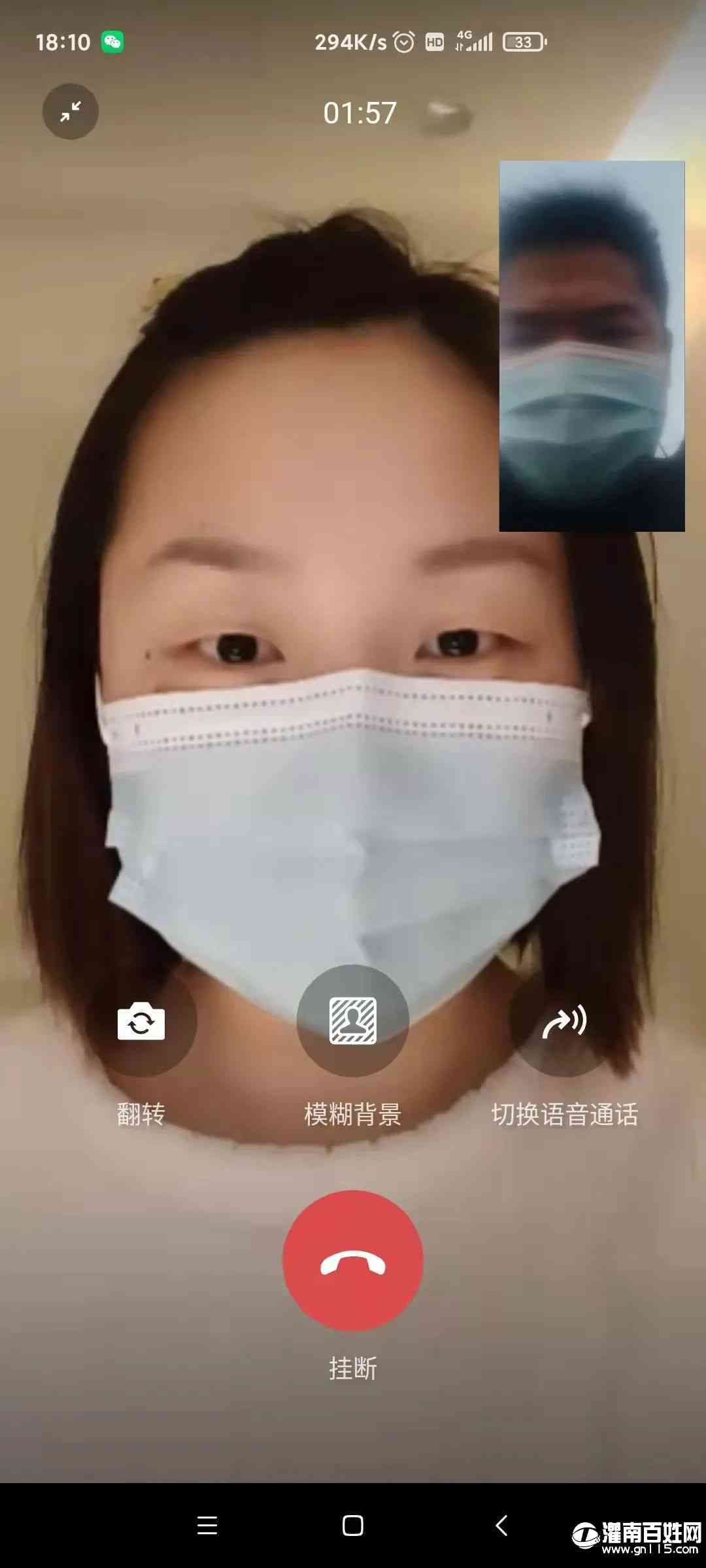Go back using the system back arrow
The width and height of the screenshot is (706, 1568).
(x=501, y=1525)
